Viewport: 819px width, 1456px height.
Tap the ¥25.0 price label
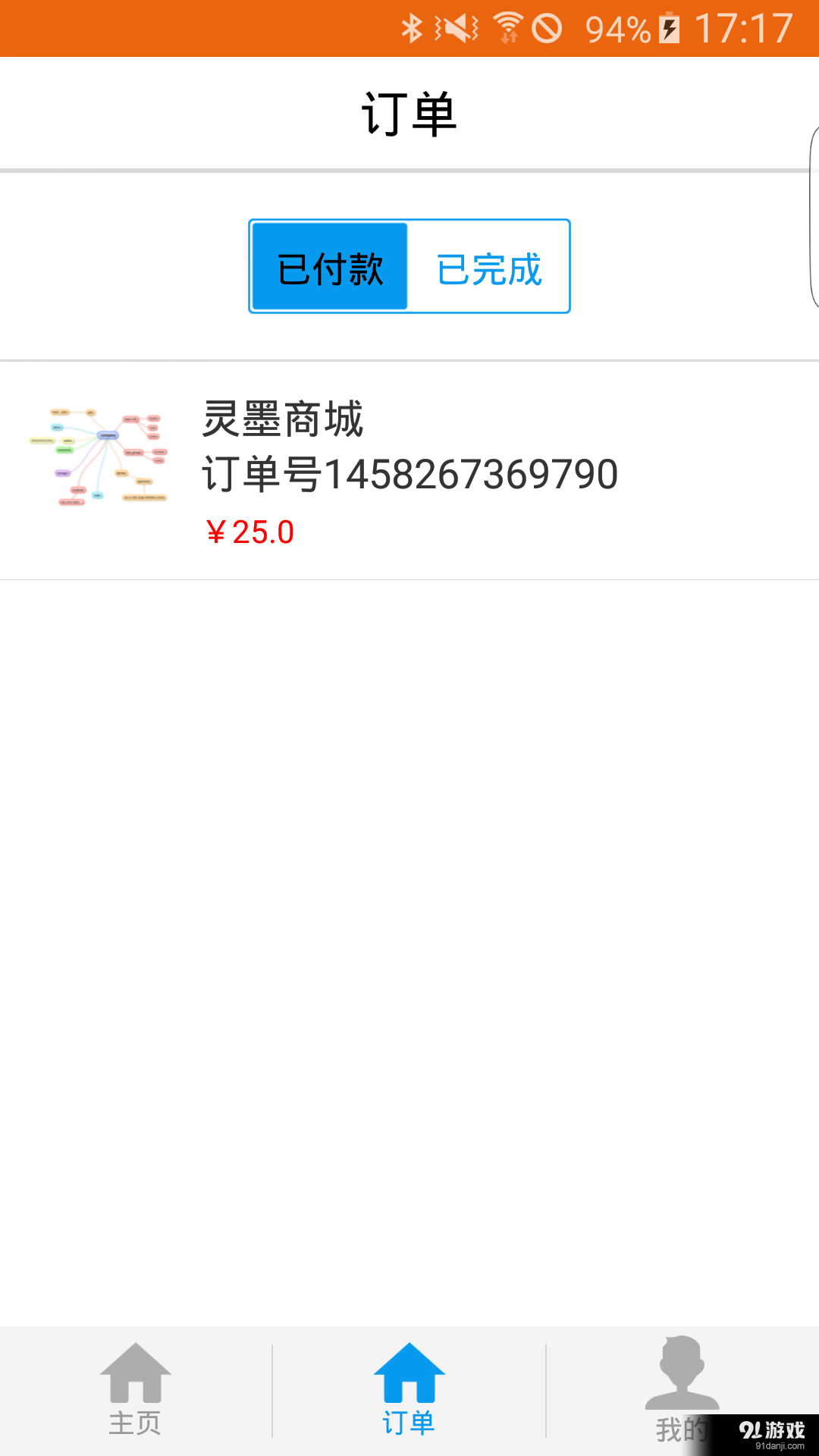click(x=250, y=532)
